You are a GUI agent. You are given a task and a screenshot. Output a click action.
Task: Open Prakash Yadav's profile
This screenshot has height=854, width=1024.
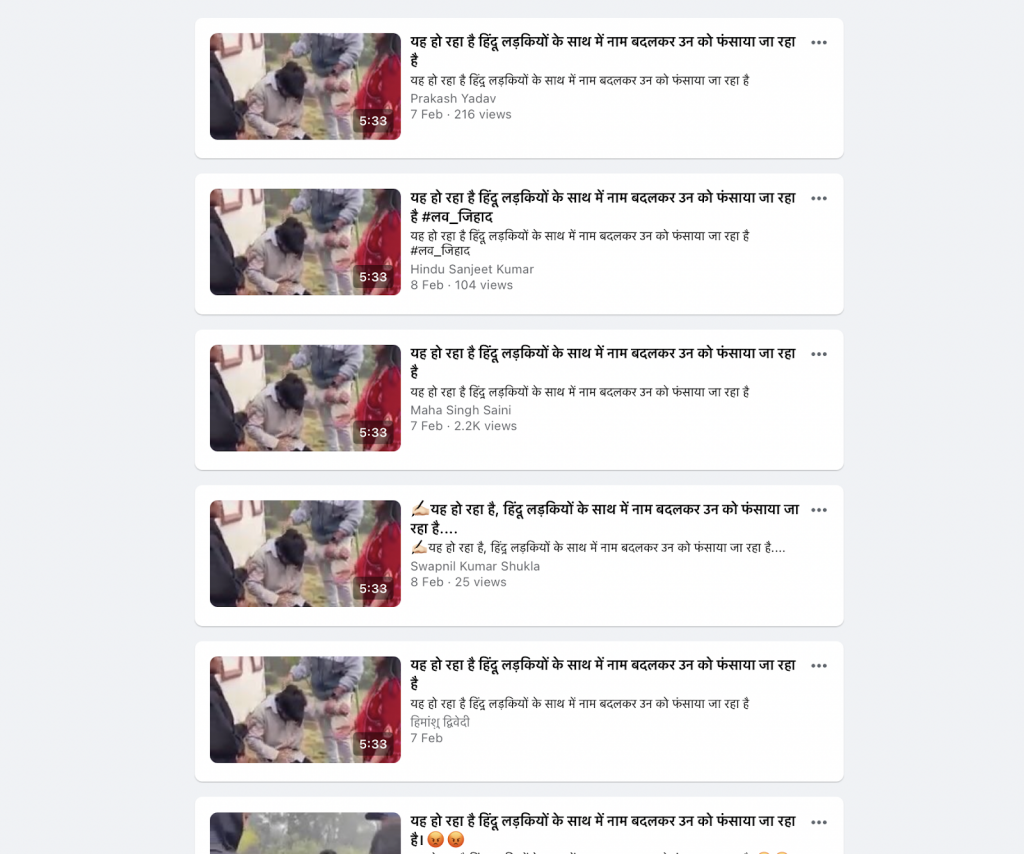point(453,98)
